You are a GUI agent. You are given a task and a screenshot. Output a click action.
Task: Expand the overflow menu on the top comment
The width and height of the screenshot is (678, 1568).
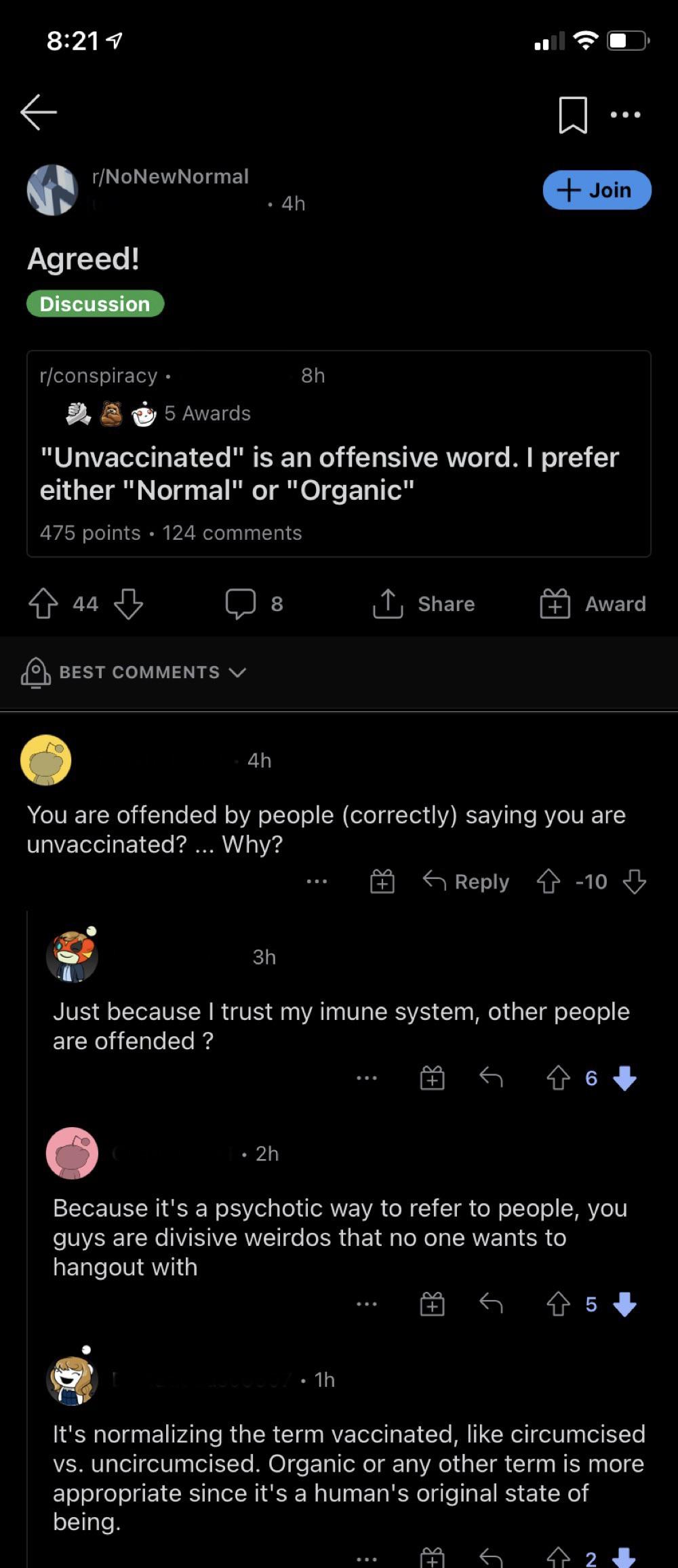[x=316, y=881]
